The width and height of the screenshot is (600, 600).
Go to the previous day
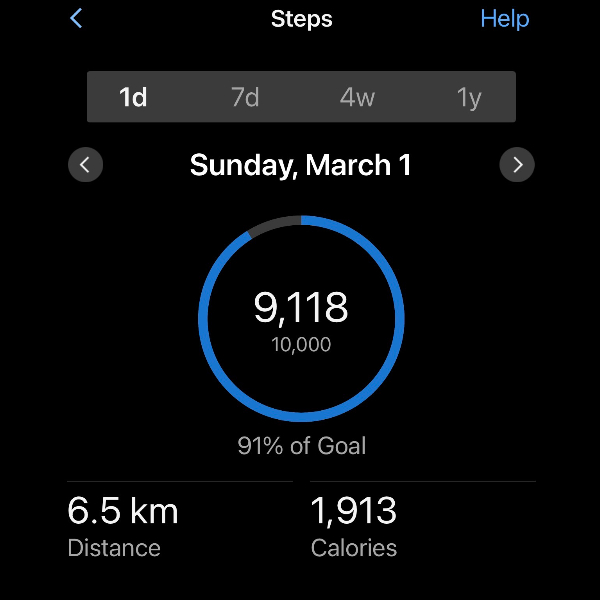(x=85, y=165)
